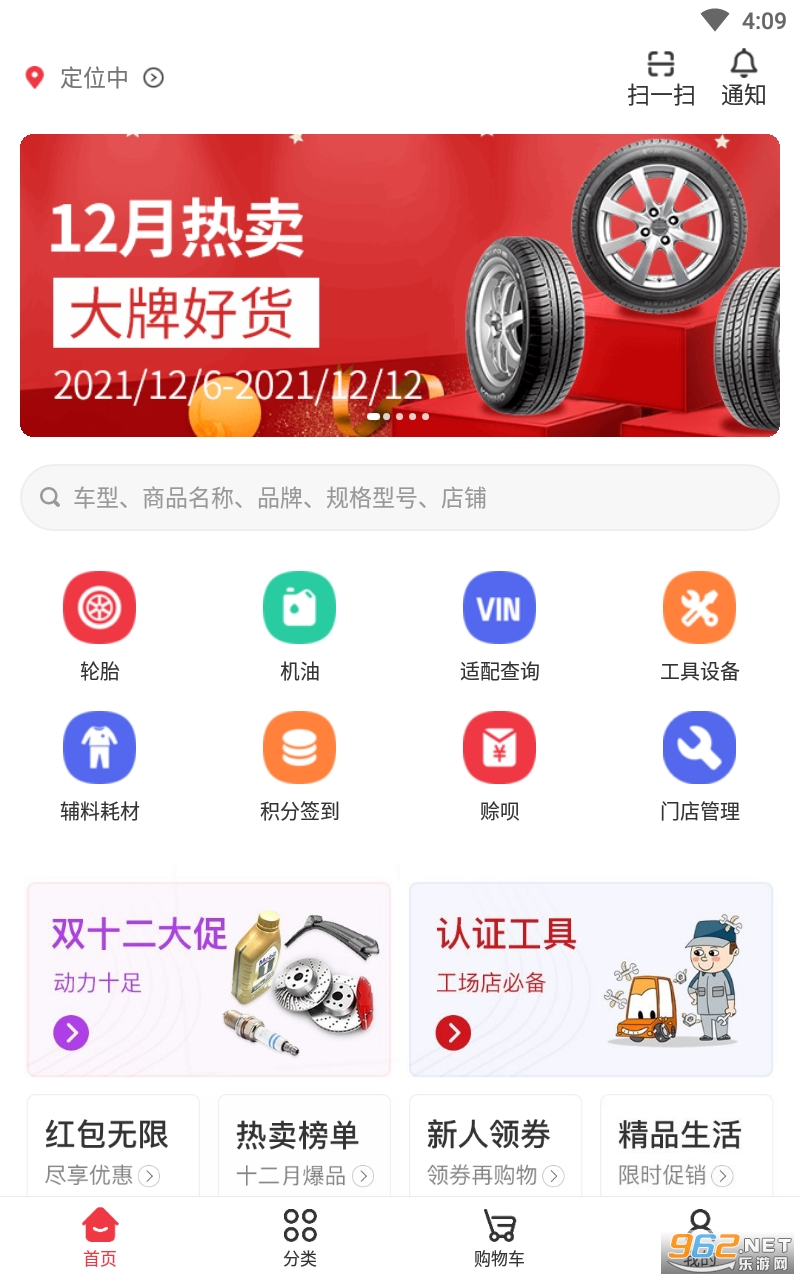The width and height of the screenshot is (800, 1280).
Task: Switch to the 分类 tab
Action: [300, 1238]
